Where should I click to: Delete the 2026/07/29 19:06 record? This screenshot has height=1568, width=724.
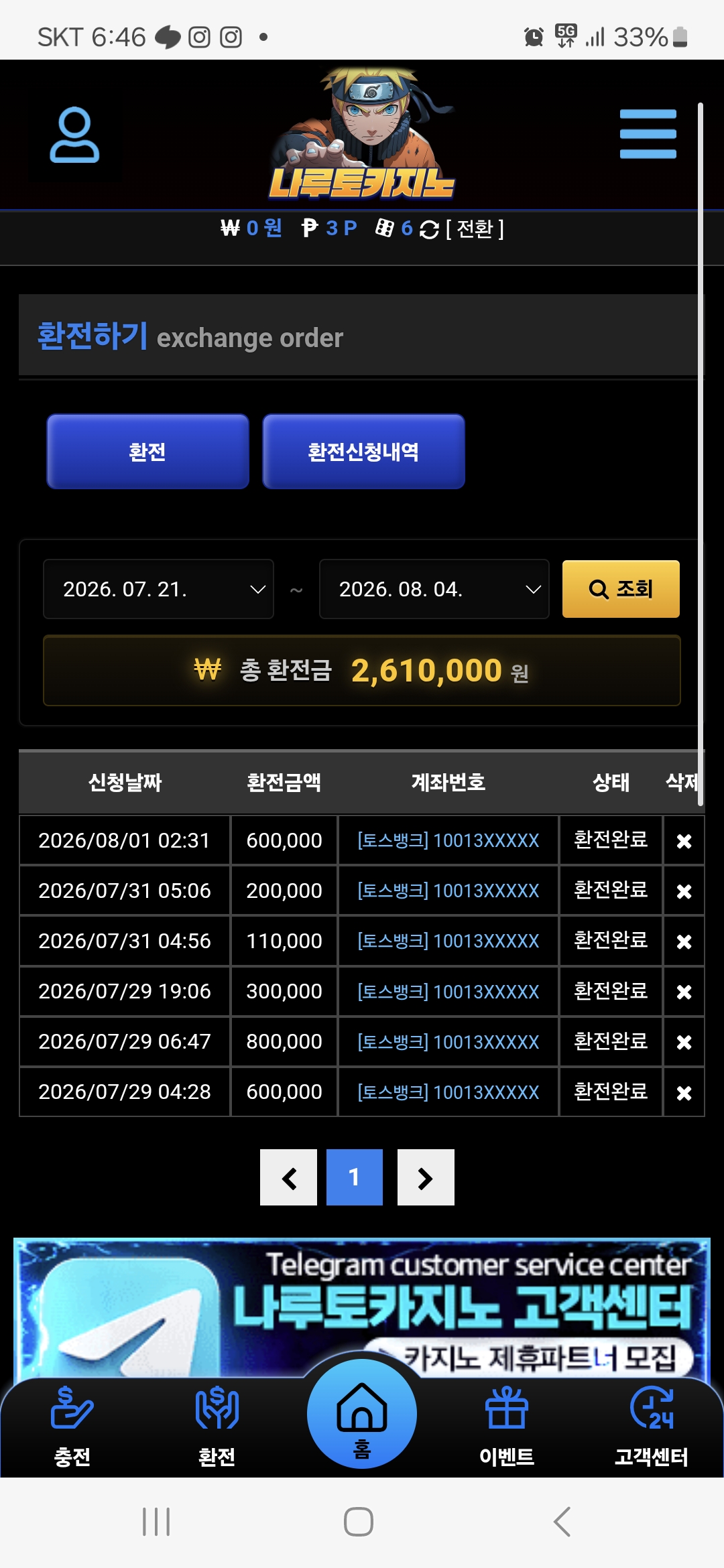684,992
